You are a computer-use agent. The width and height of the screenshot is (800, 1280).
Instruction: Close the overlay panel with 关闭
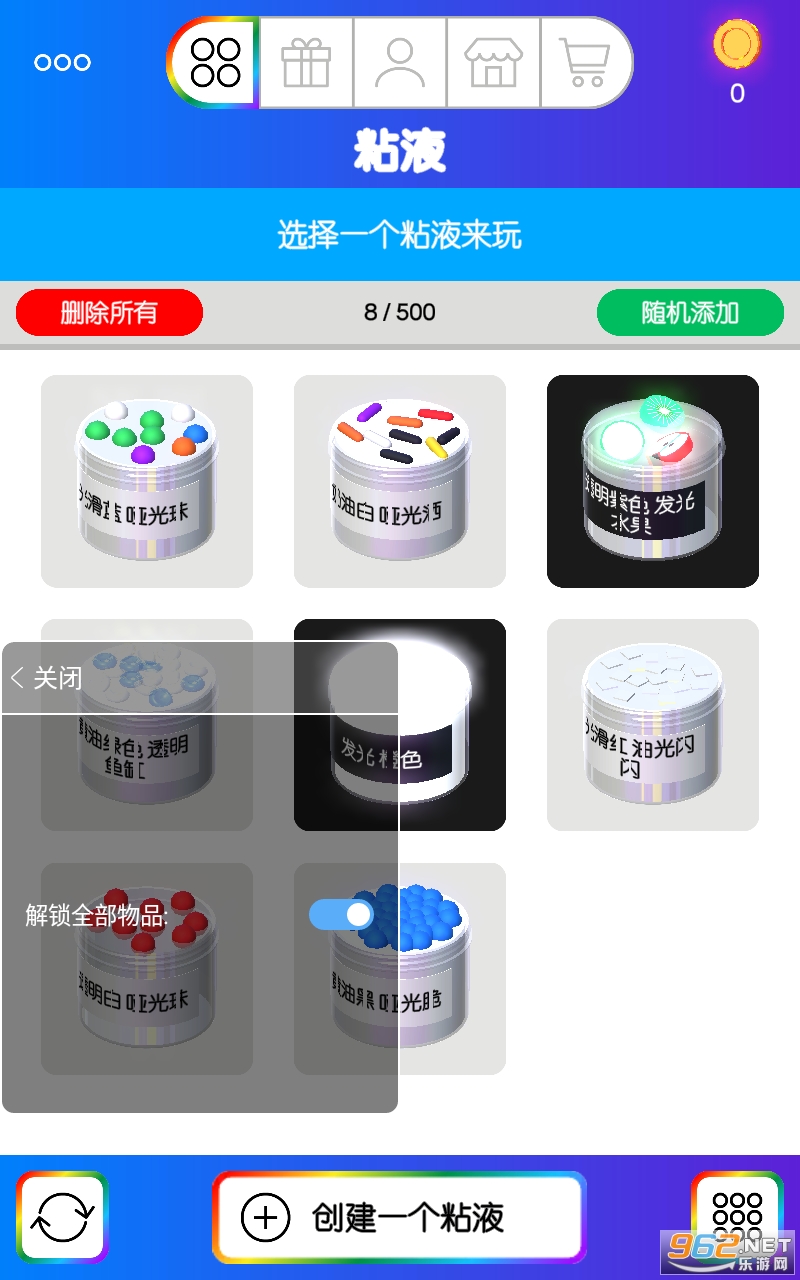coord(47,678)
